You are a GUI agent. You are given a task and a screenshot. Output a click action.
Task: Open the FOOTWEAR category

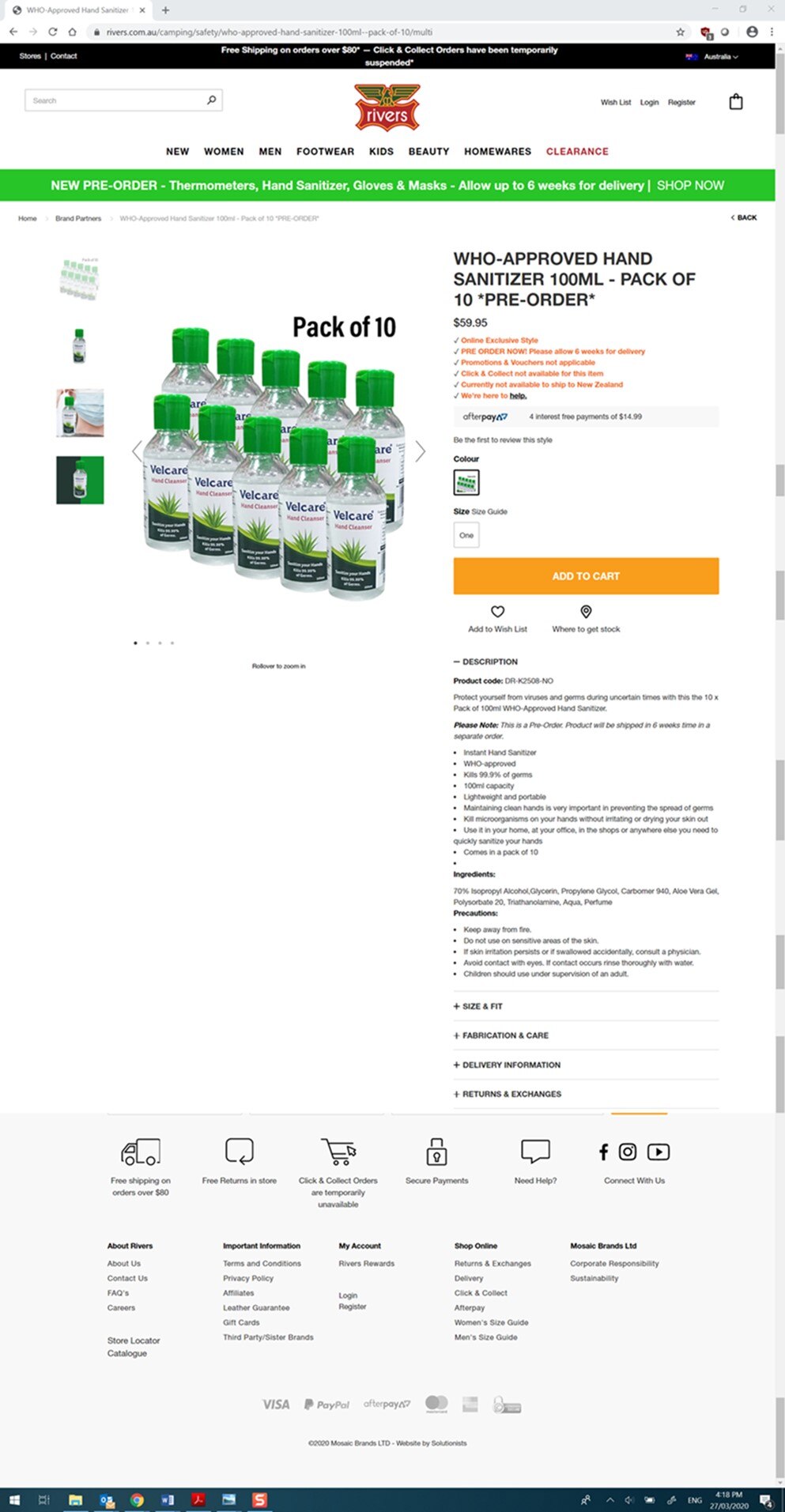click(x=325, y=152)
